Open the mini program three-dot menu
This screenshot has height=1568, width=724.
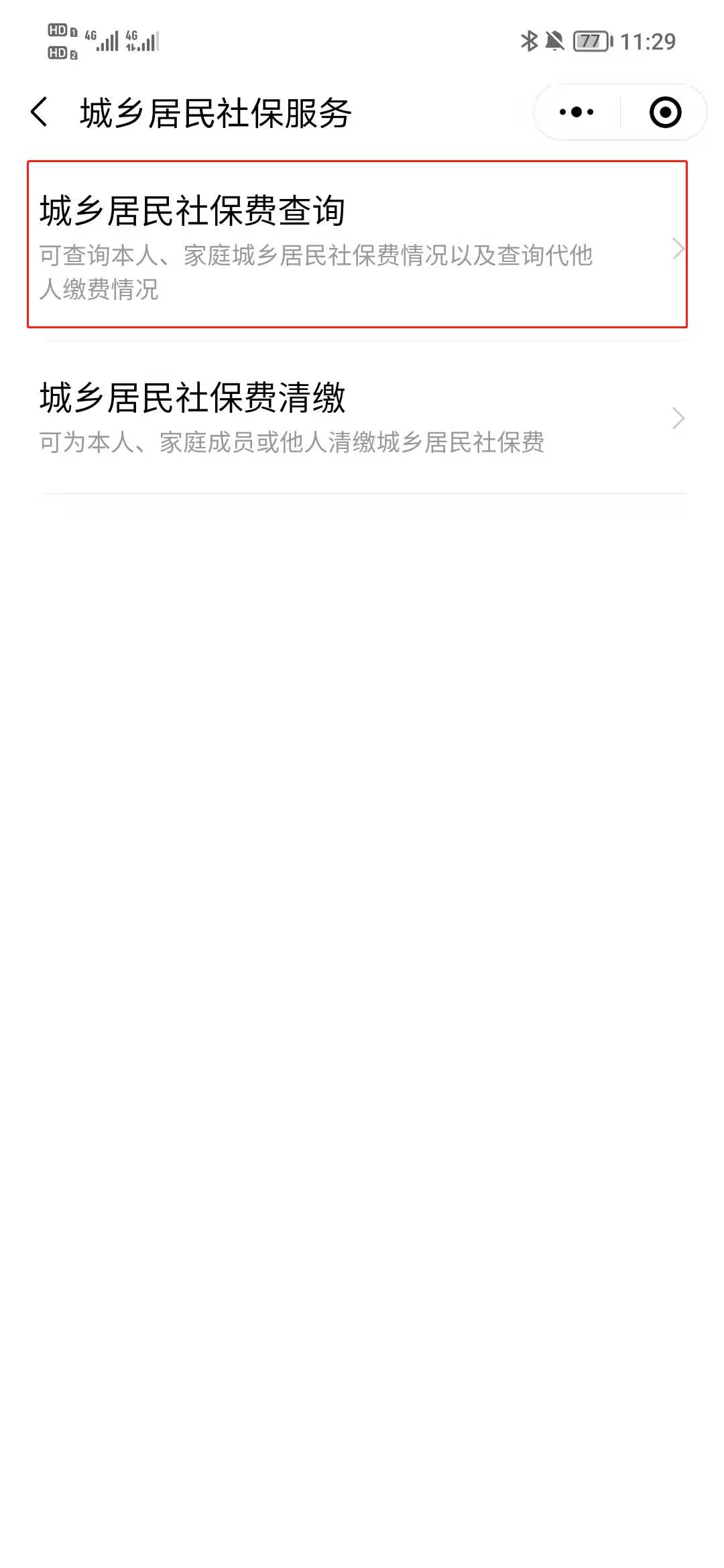tap(577, 112)
